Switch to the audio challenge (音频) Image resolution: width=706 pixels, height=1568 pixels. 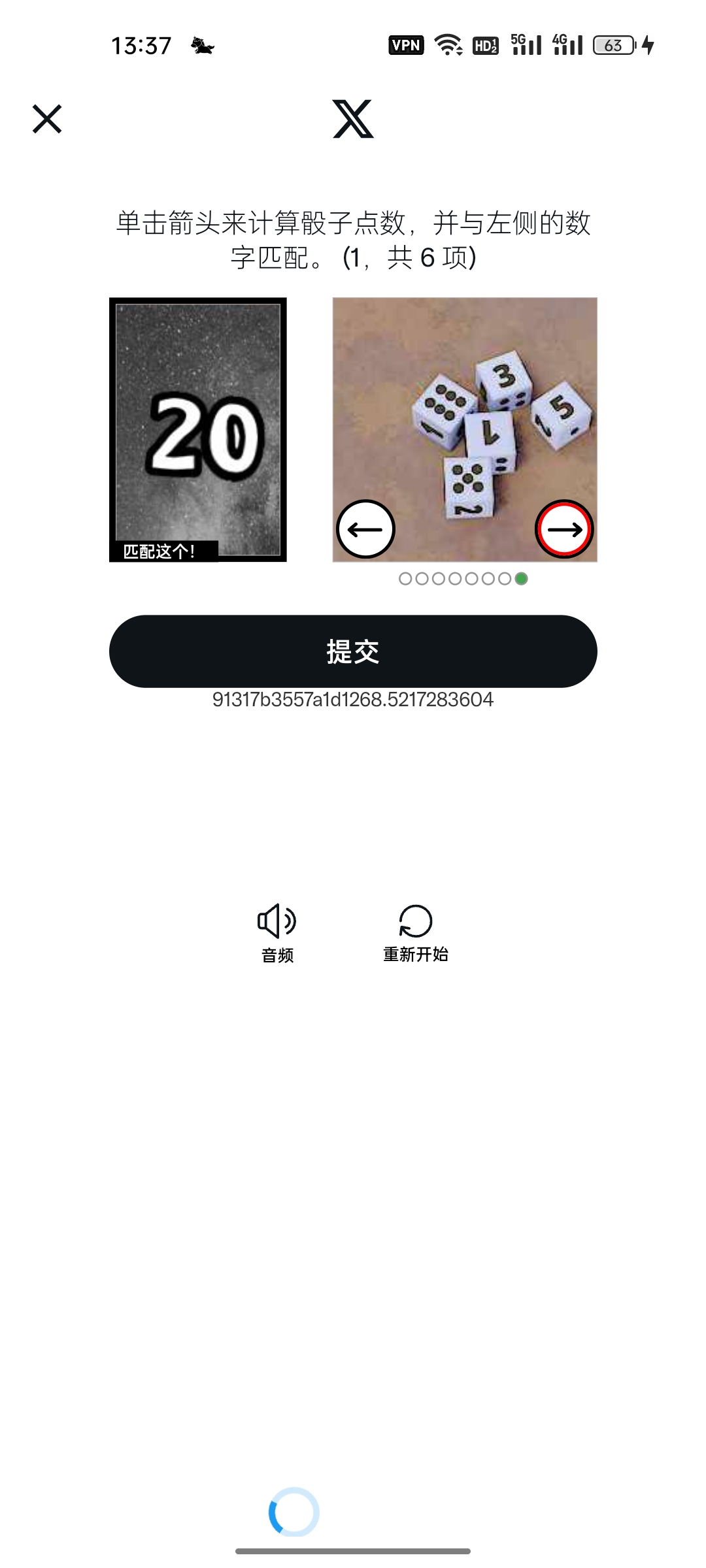tap(277, 934)
